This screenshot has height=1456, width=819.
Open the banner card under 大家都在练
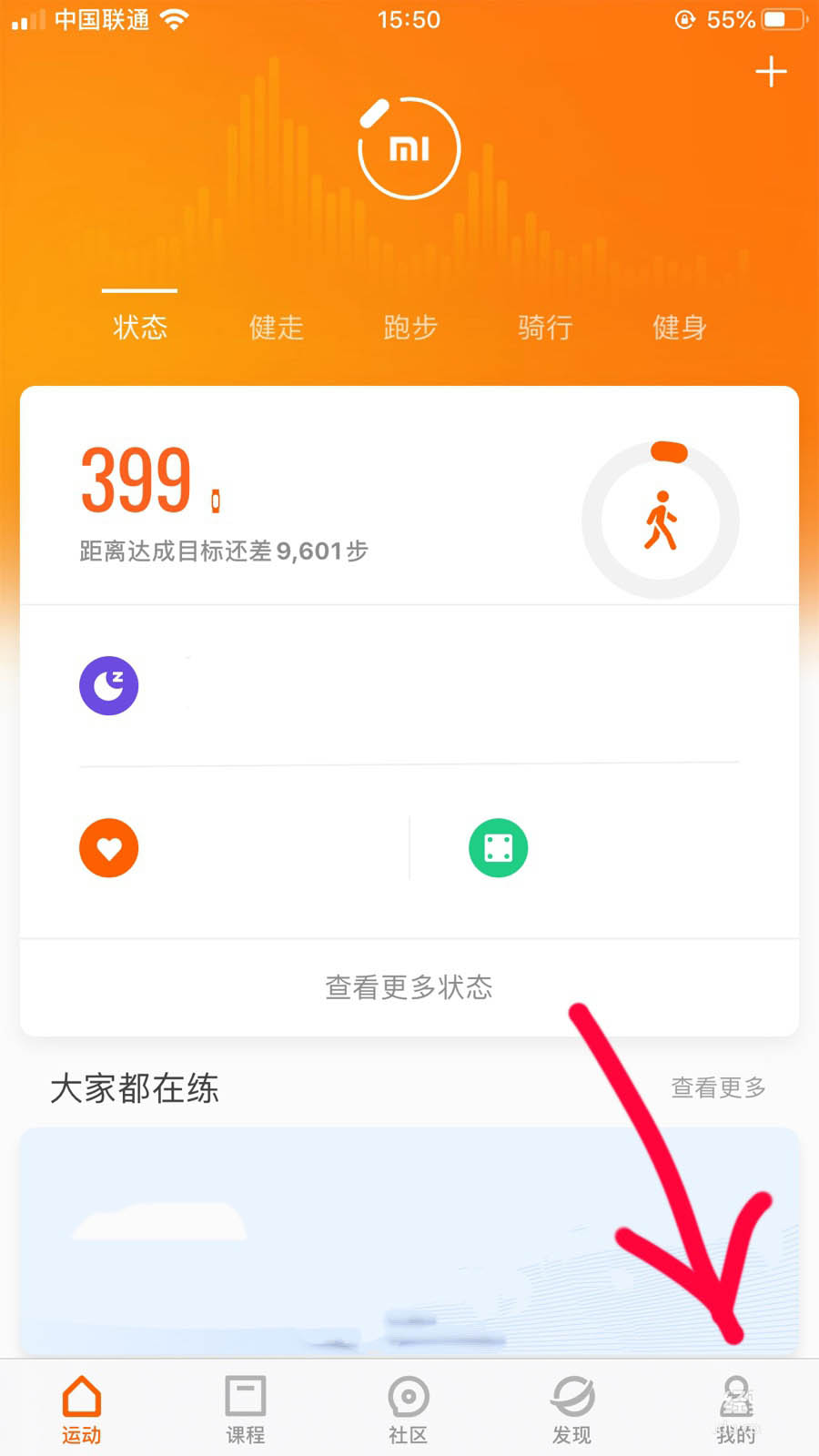click(409, 1242)
